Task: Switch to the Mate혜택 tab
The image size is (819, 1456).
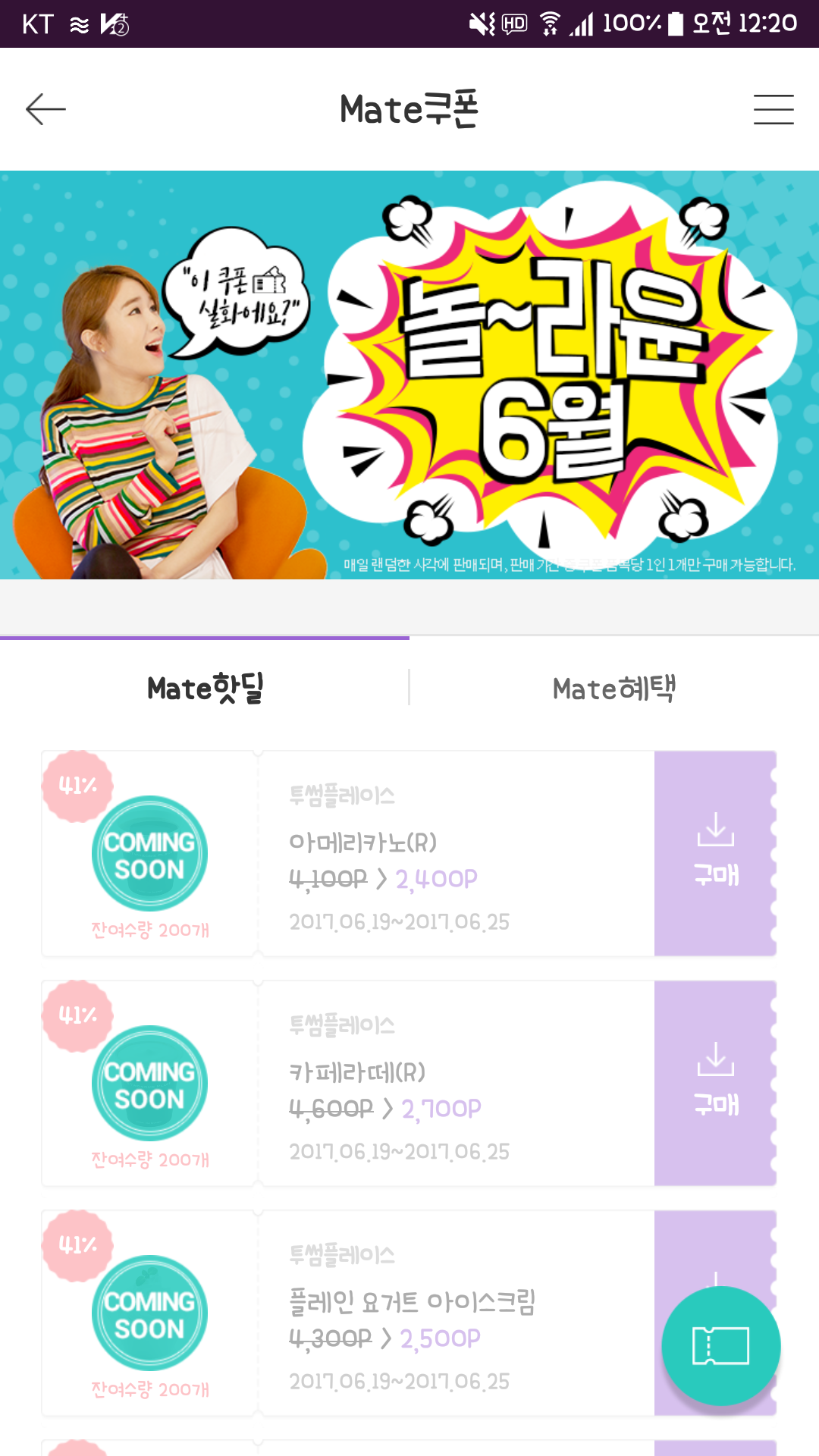Action: [x=614, y=688]
